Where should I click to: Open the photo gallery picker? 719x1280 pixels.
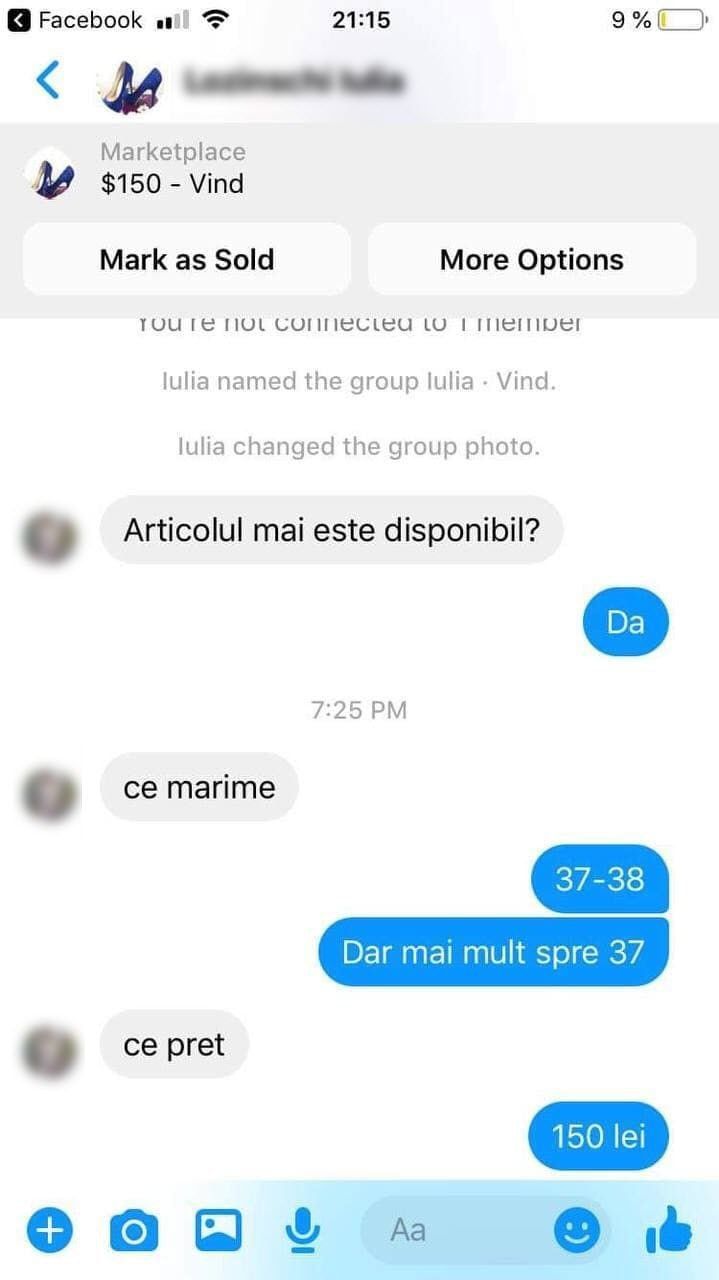coord(218,1230)
